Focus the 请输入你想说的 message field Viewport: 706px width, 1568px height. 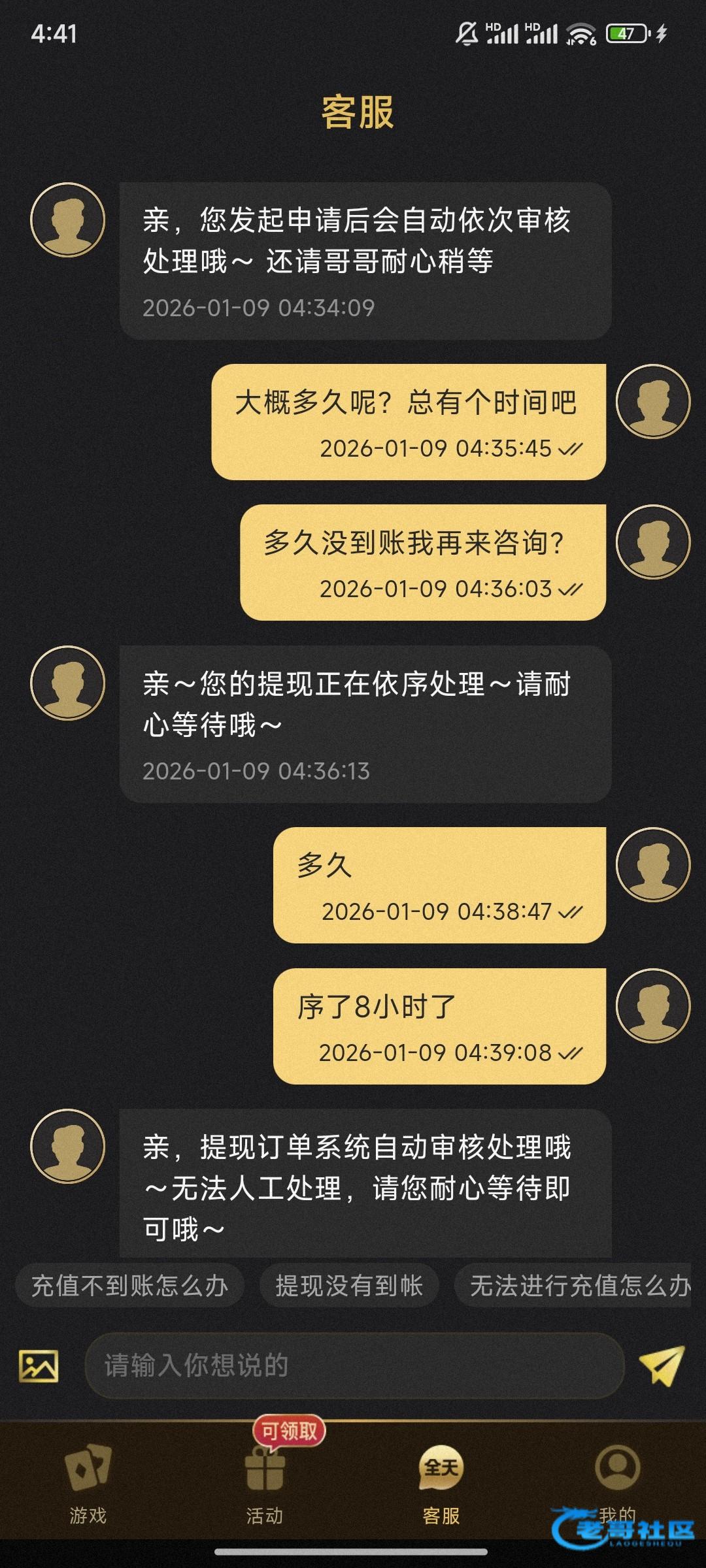[x=353, y=1365]
